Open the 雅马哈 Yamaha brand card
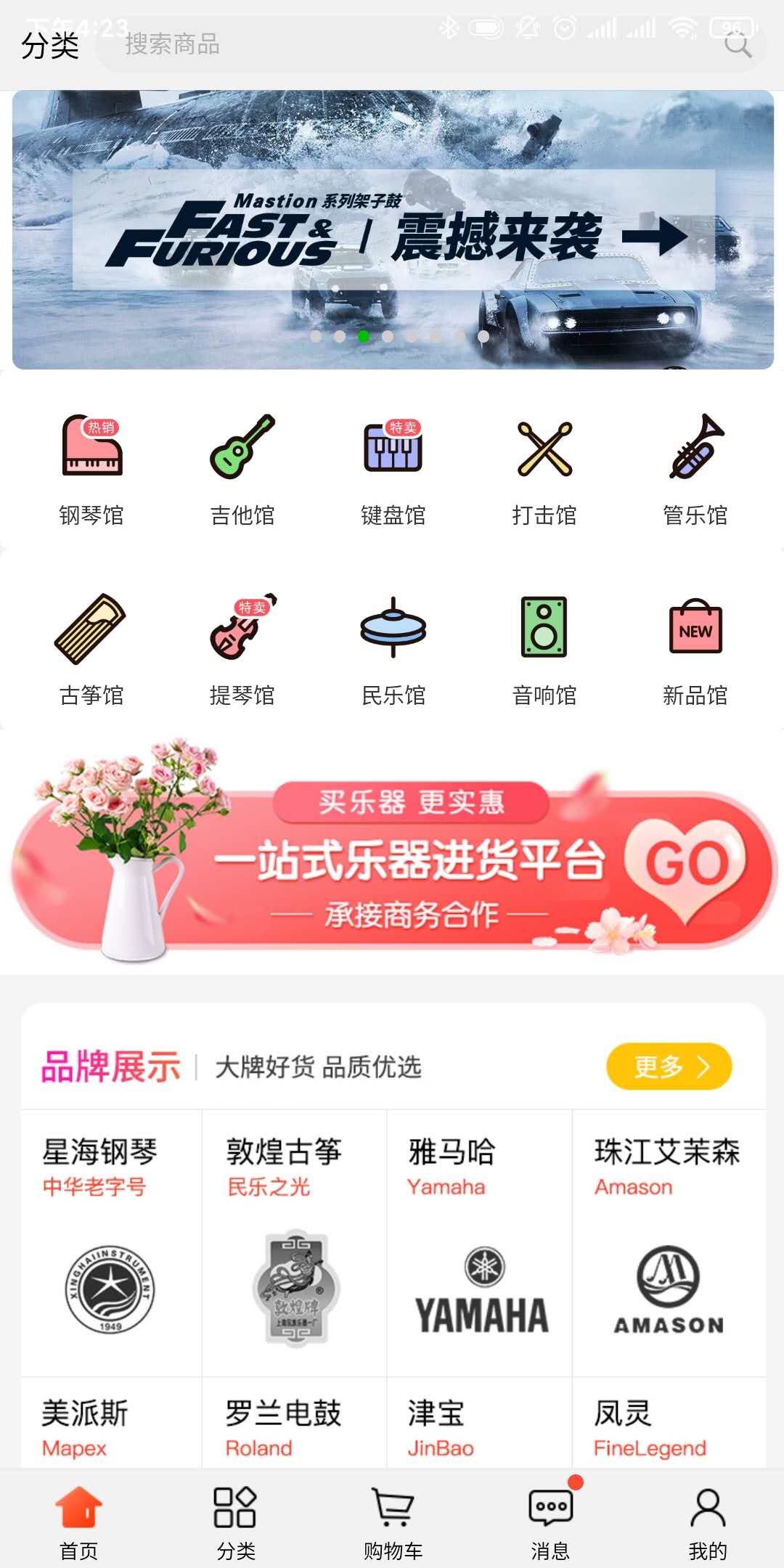Viewport: 784px width, 1568px height. (x=480, y=1243)
